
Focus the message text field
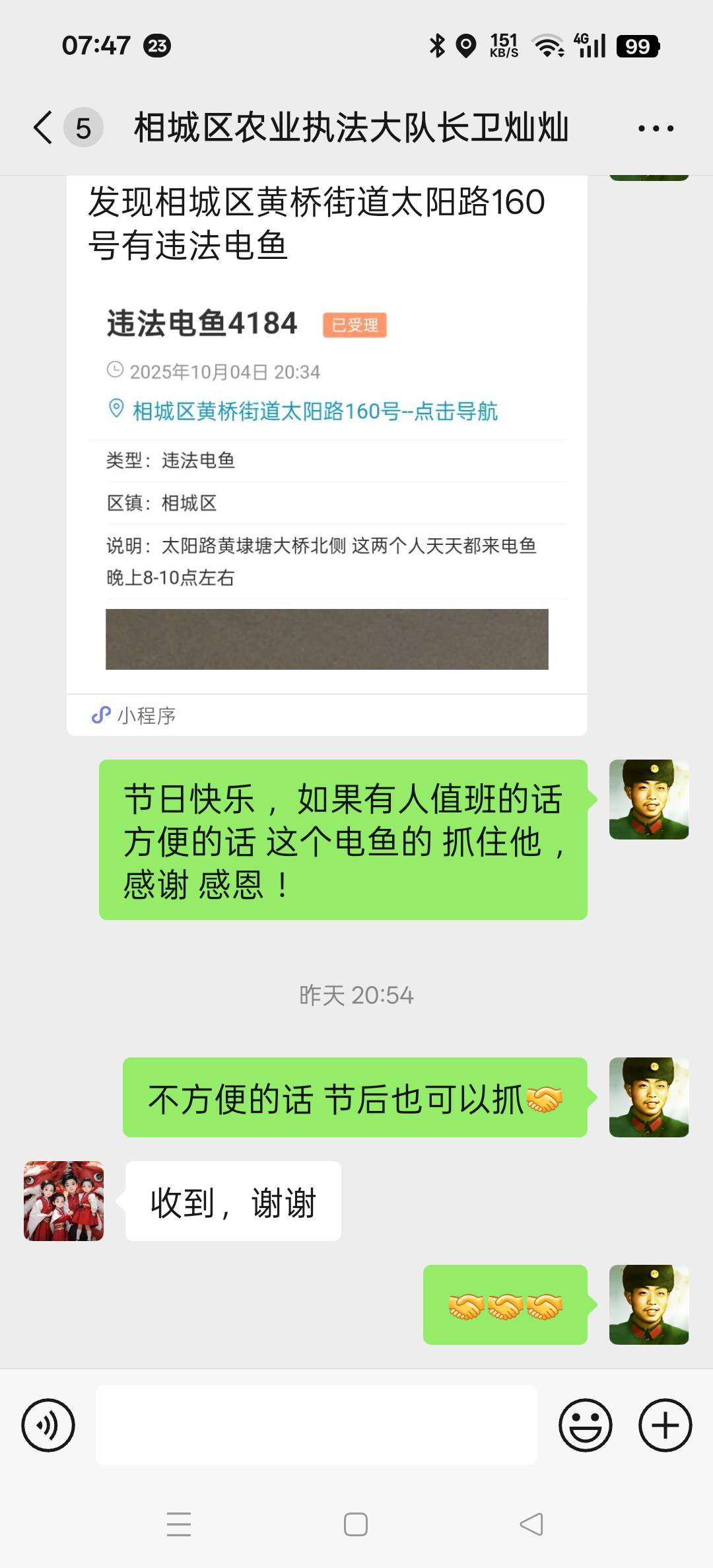coord(316,1425)
